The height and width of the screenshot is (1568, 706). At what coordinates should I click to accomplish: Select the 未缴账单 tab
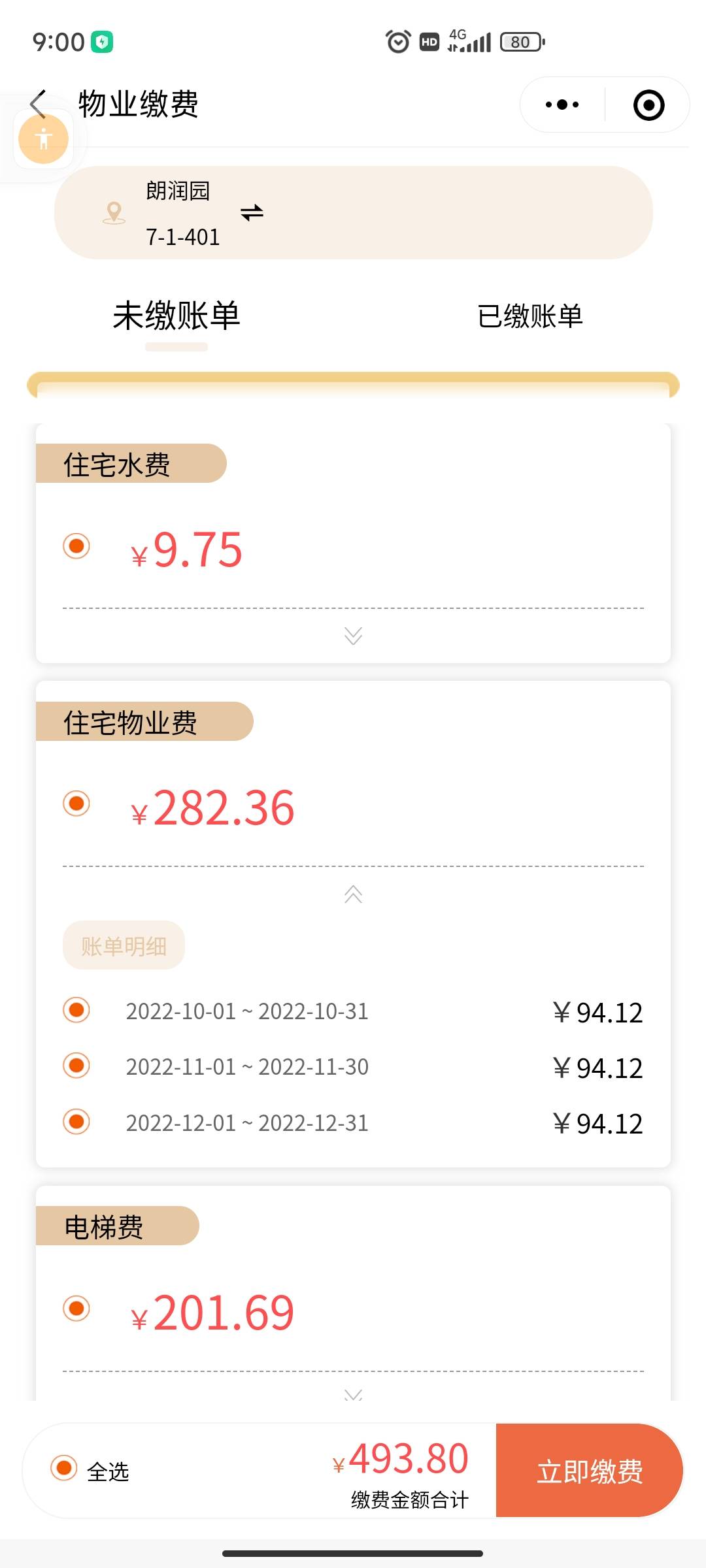click(x=176, y=316)
